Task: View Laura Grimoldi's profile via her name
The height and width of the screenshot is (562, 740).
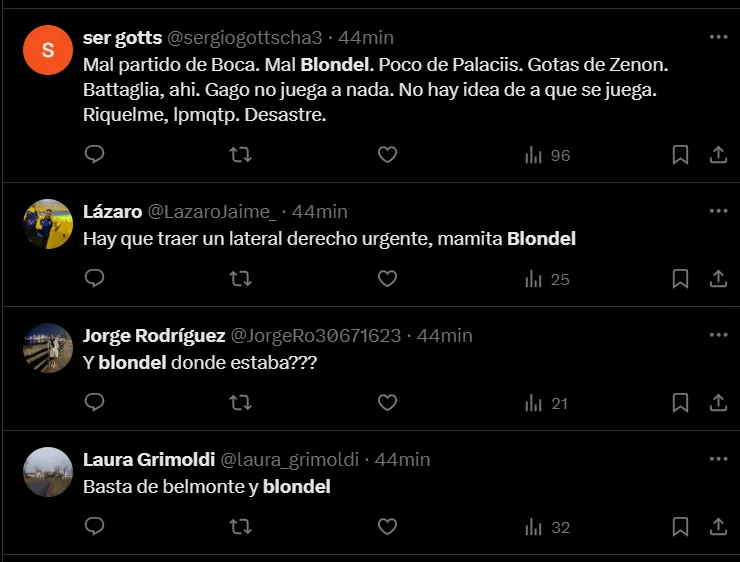Action: coord(148,460)
